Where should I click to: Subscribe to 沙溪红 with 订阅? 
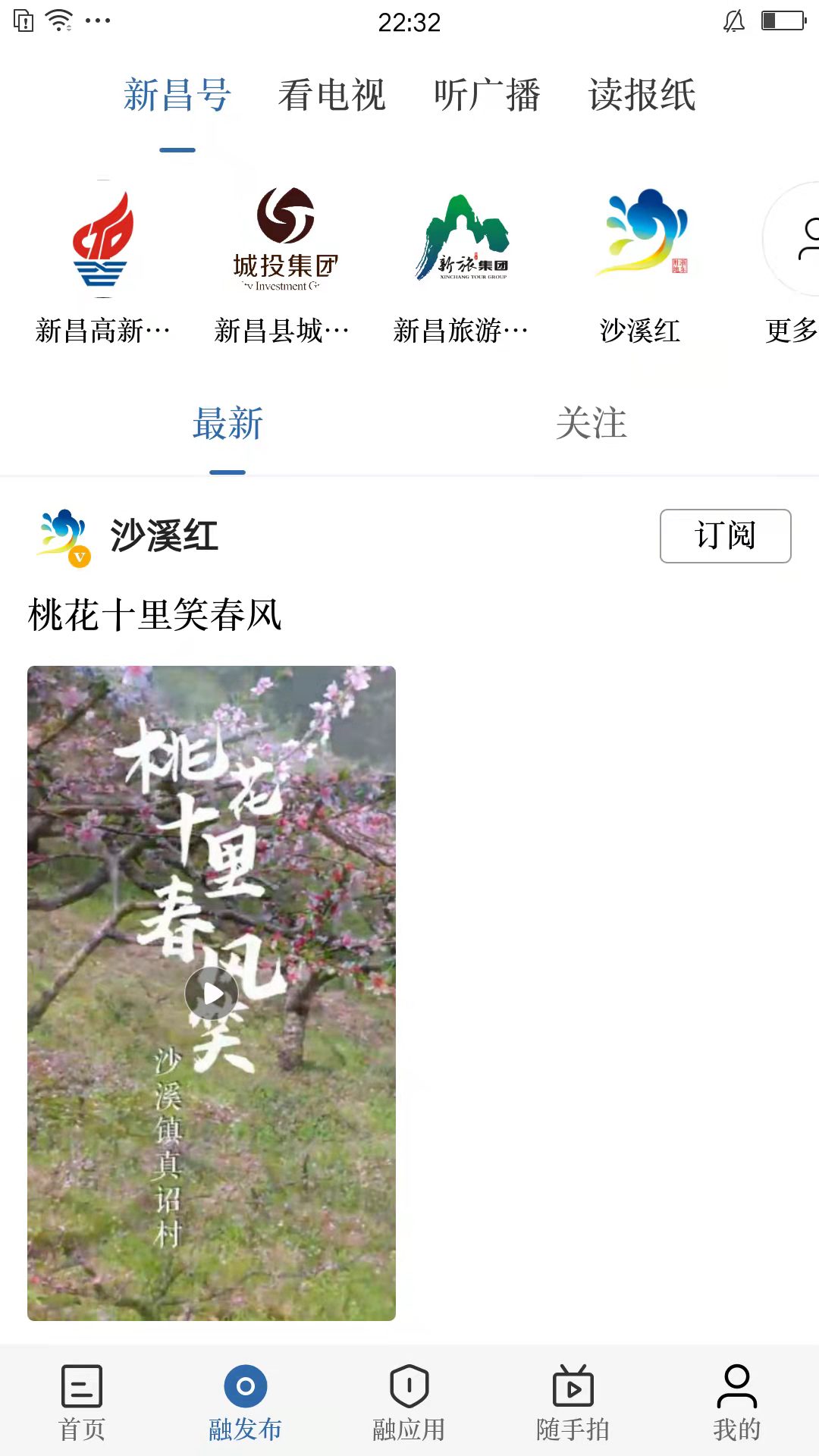(725, 536)
